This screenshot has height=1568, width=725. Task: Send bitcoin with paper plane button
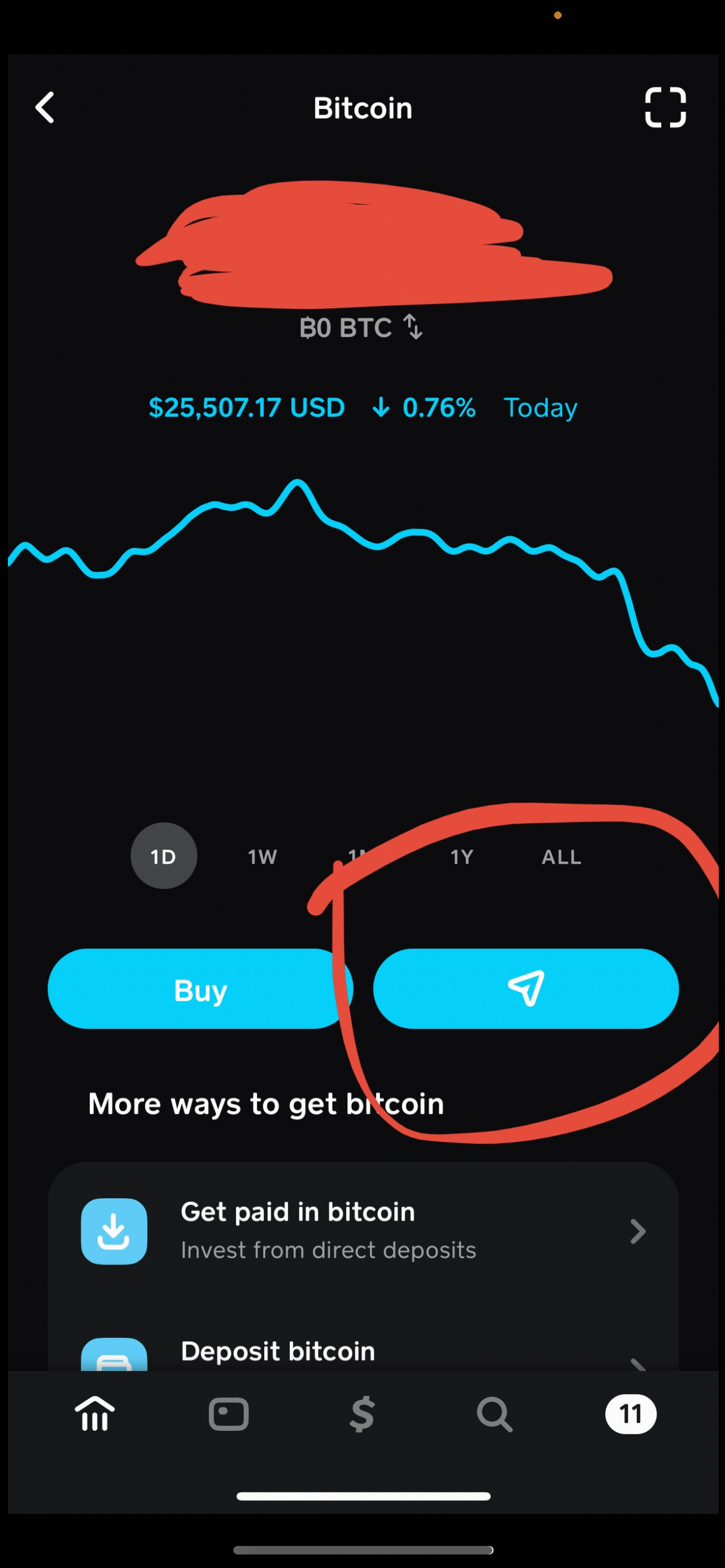(x=525, y=988)
